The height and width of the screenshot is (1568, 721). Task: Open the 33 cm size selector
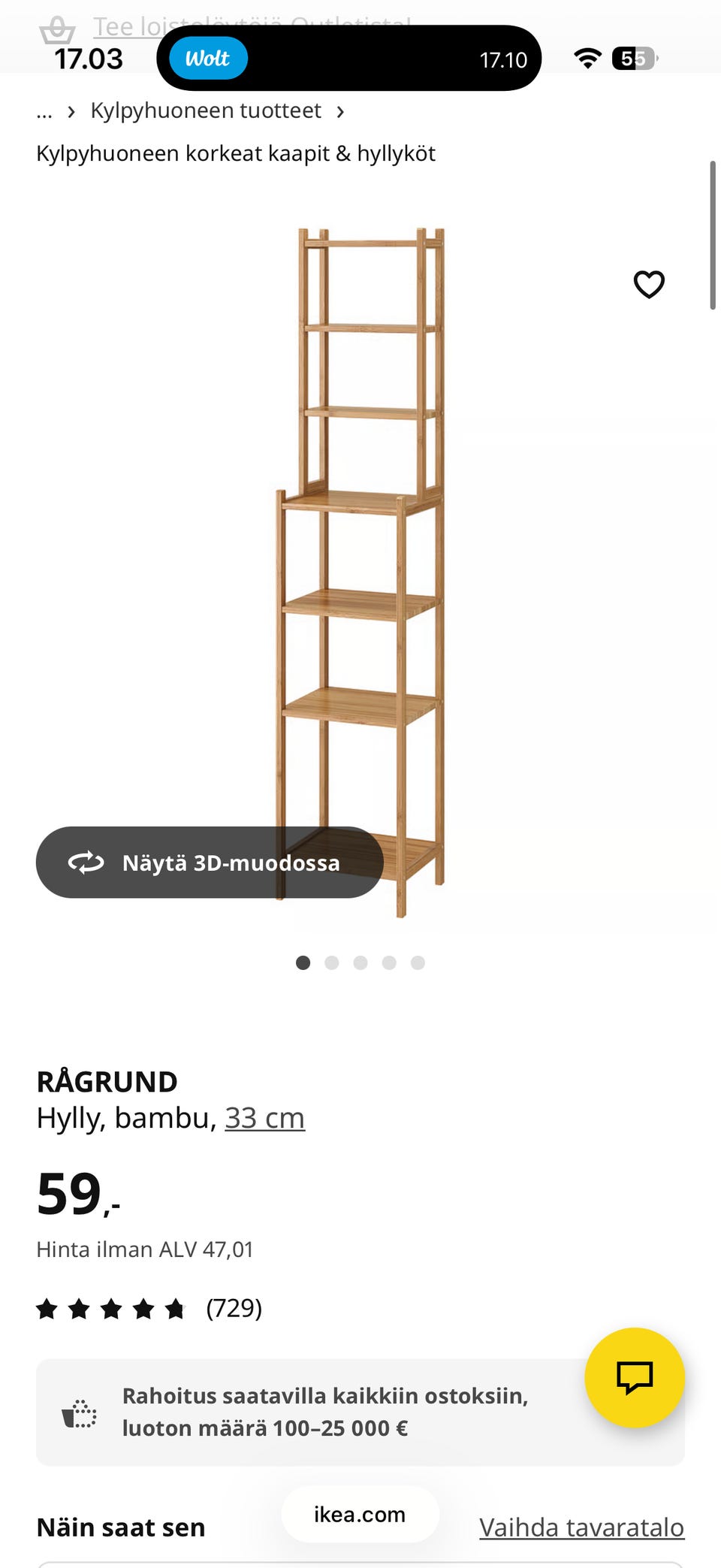[264, 1117]
